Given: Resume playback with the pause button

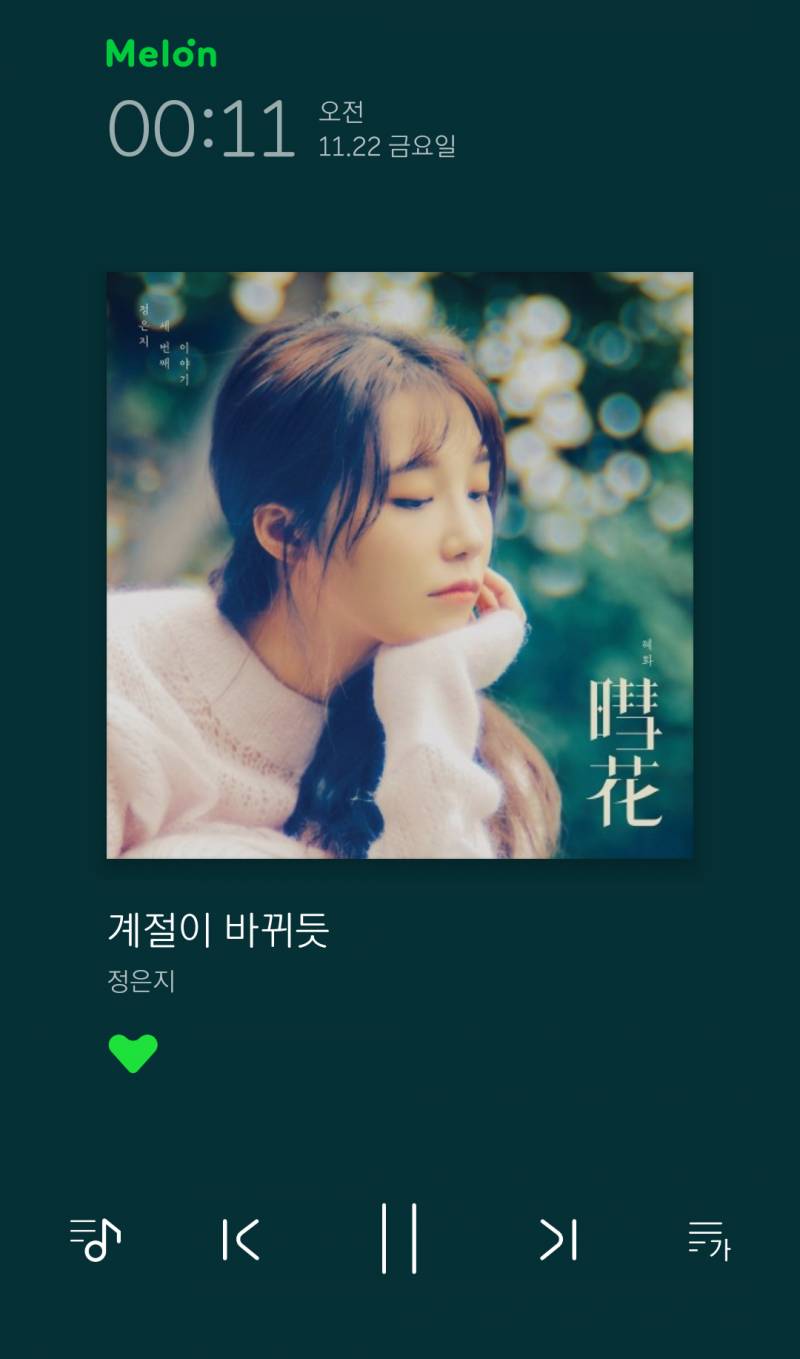Looking at the screenshot, I should (400, 1237).
